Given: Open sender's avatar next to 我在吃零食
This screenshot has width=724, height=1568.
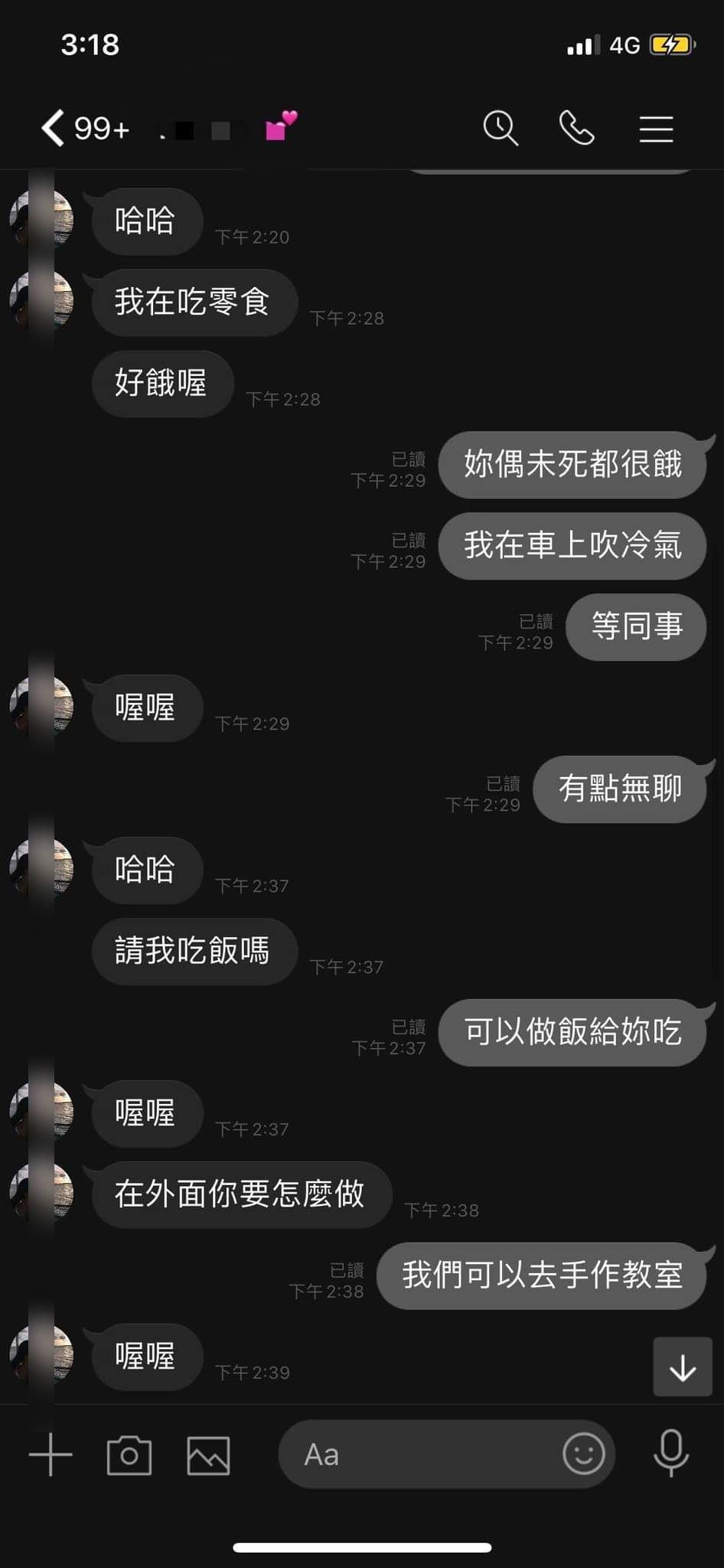Looking at the screenshot, I should click(43, 302).
